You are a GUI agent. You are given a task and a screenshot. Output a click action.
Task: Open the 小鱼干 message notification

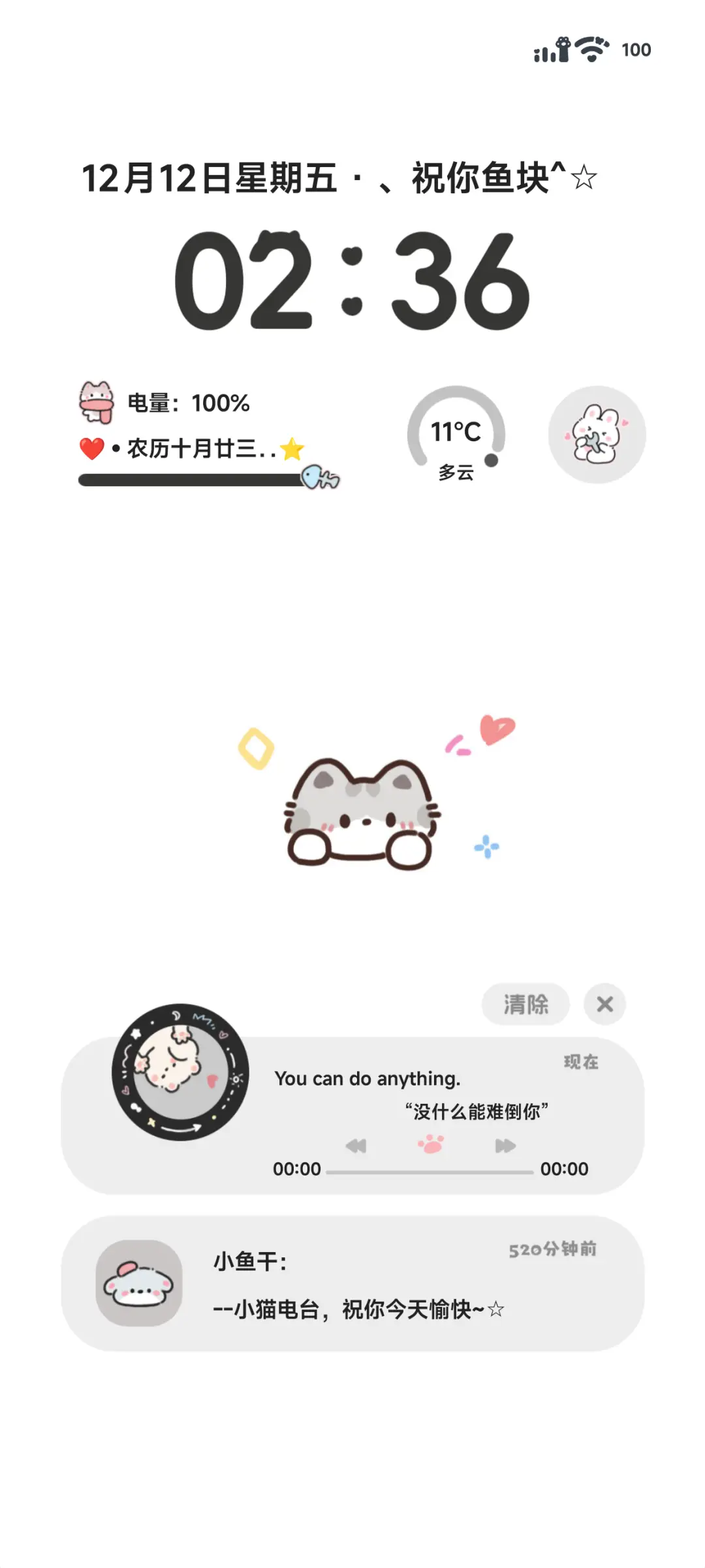tap(352, 1284)
